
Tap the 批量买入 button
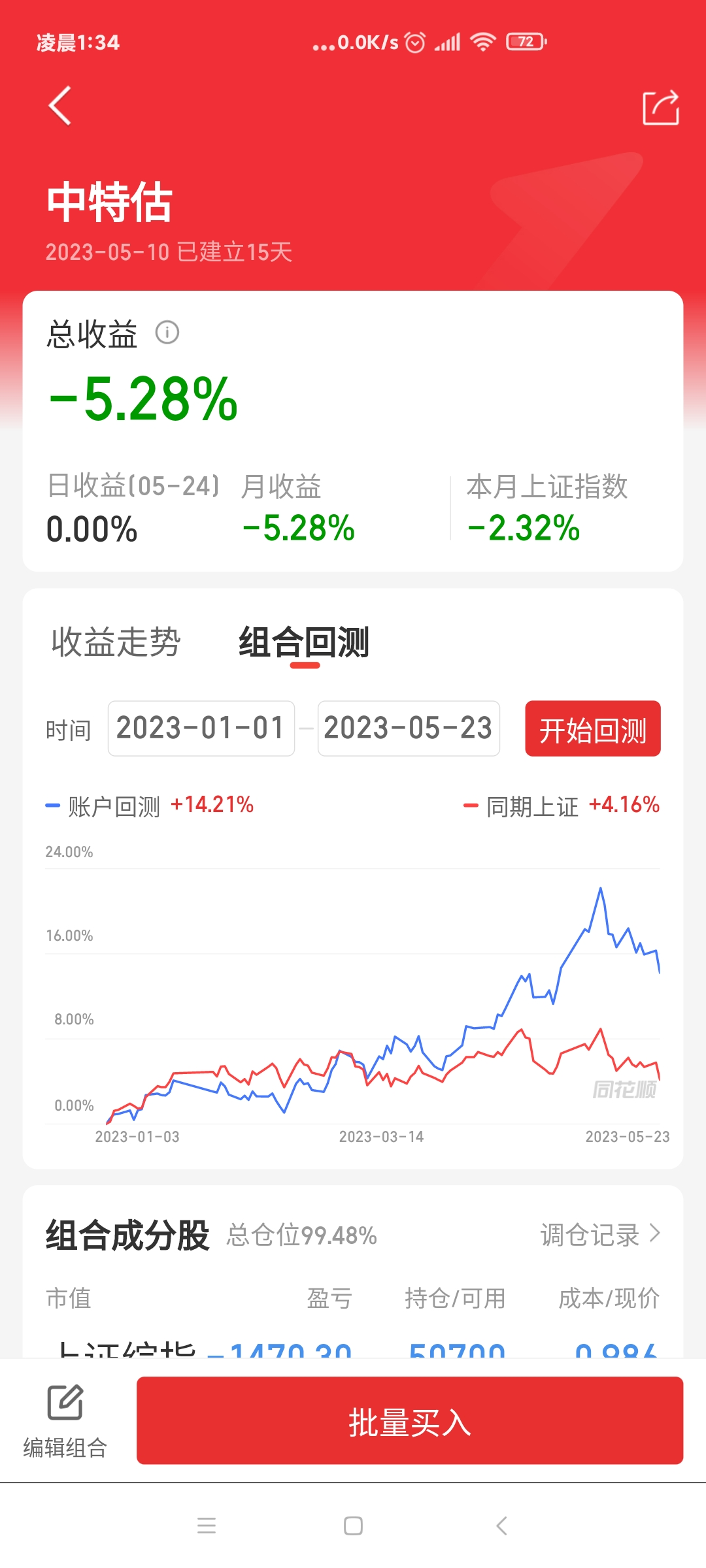click(409, 1422)
